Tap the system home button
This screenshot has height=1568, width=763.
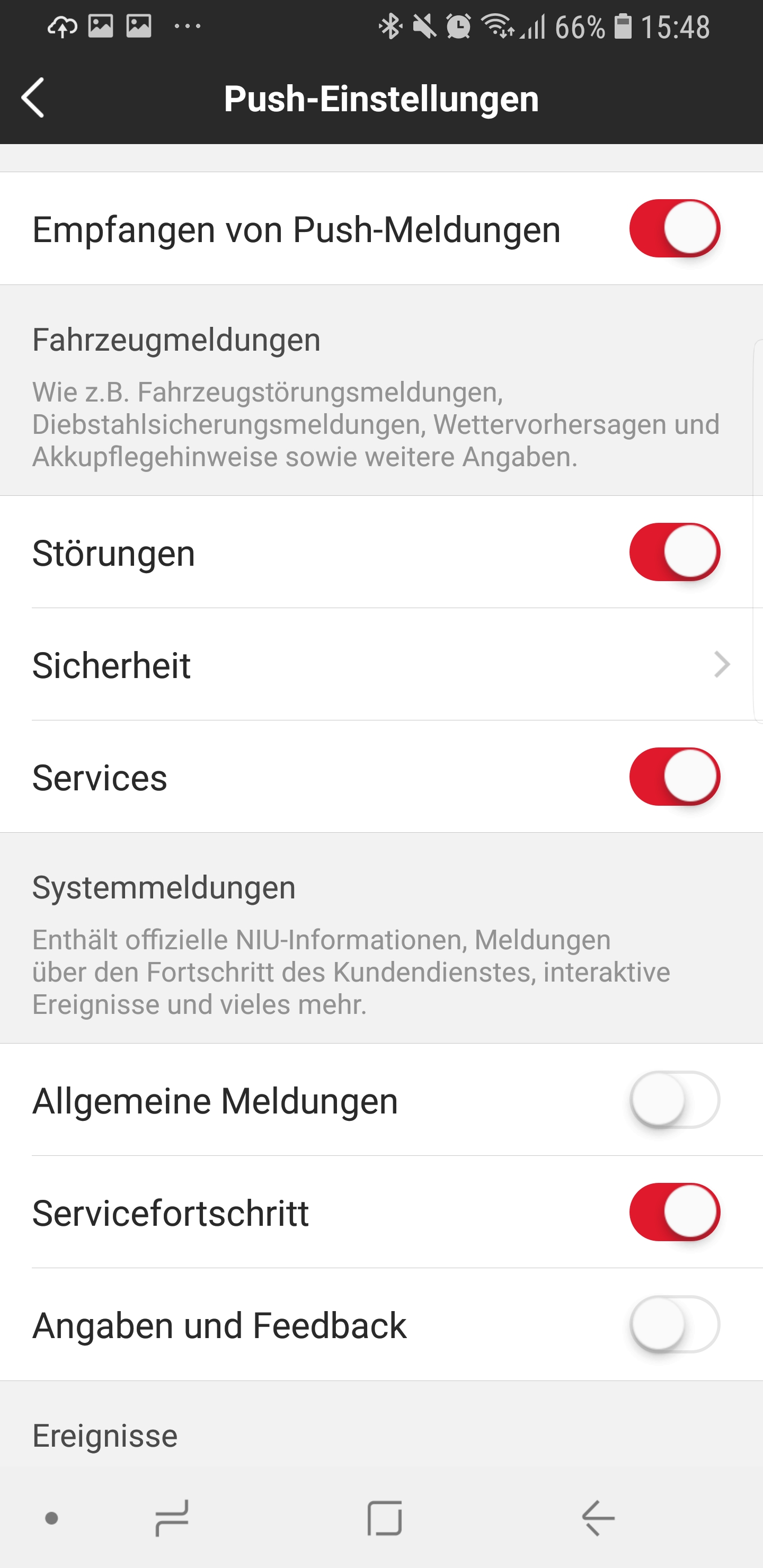pyautogui.click(x=385, y=1518)
